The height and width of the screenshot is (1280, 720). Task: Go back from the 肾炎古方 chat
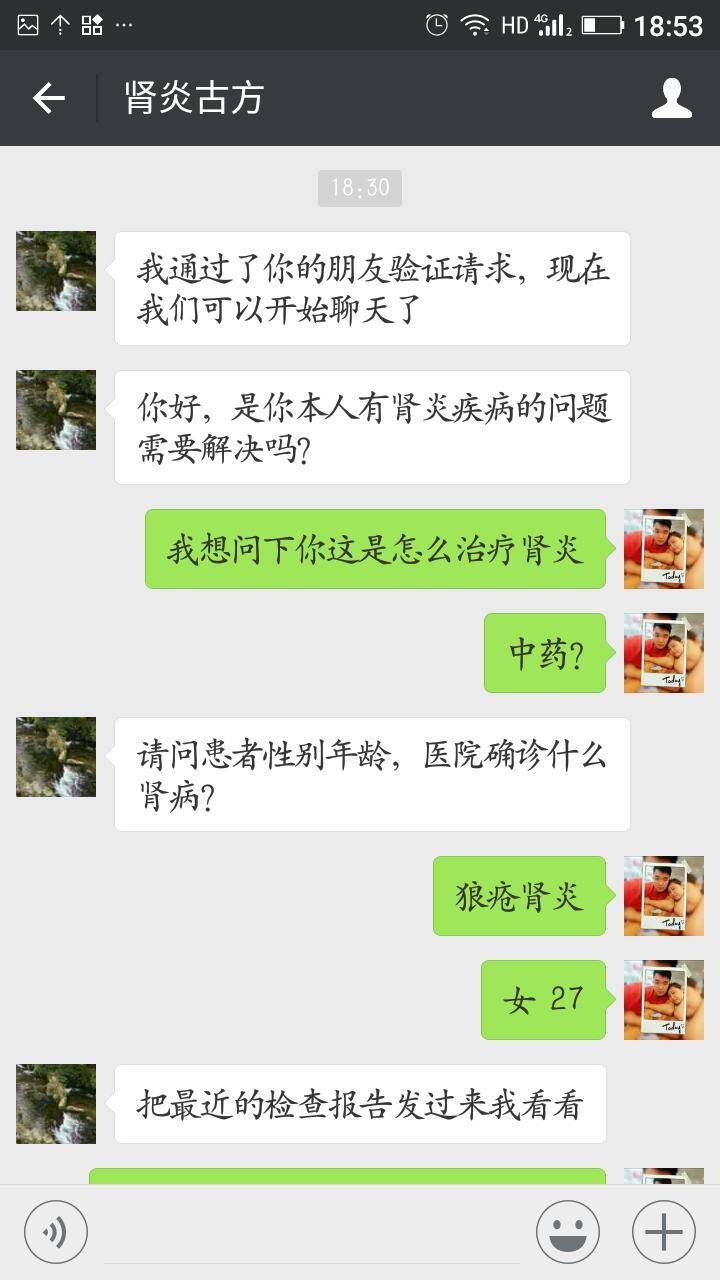(48, 98)
